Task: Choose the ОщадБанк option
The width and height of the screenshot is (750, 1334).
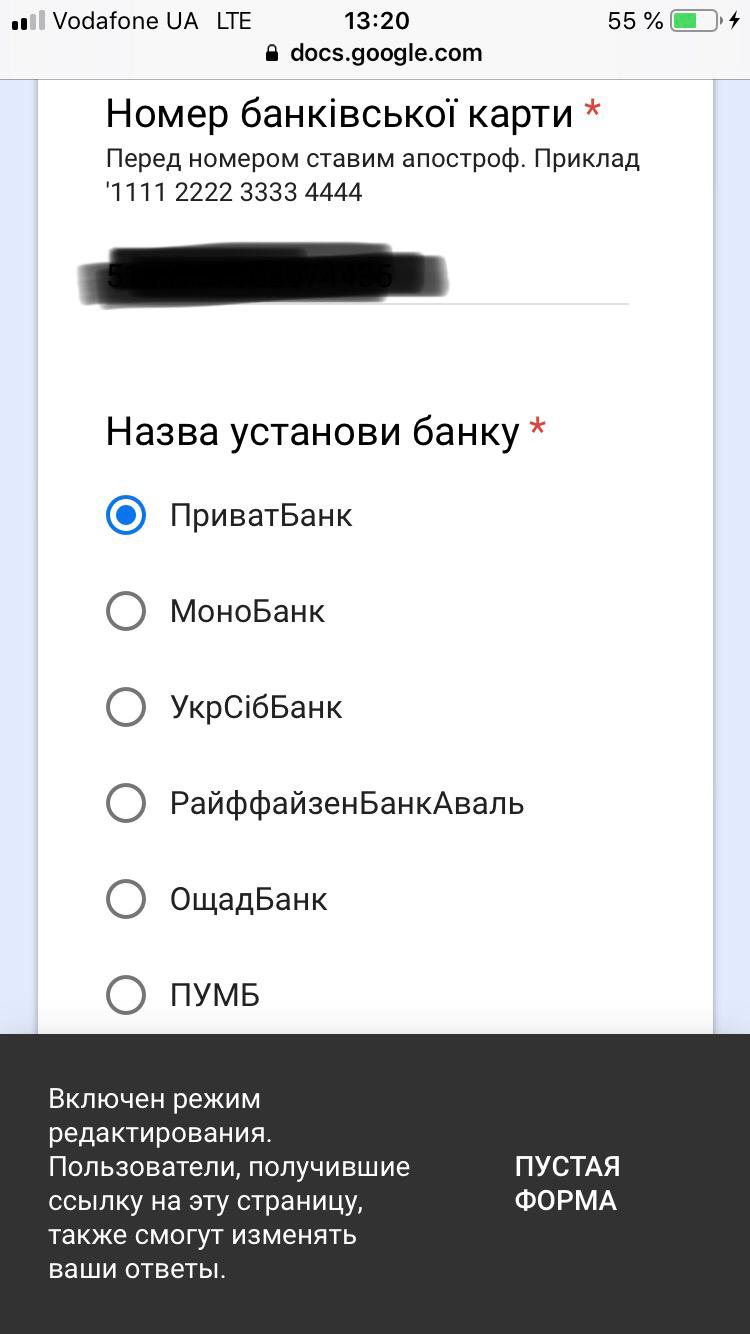Action: tap(126, 899)
